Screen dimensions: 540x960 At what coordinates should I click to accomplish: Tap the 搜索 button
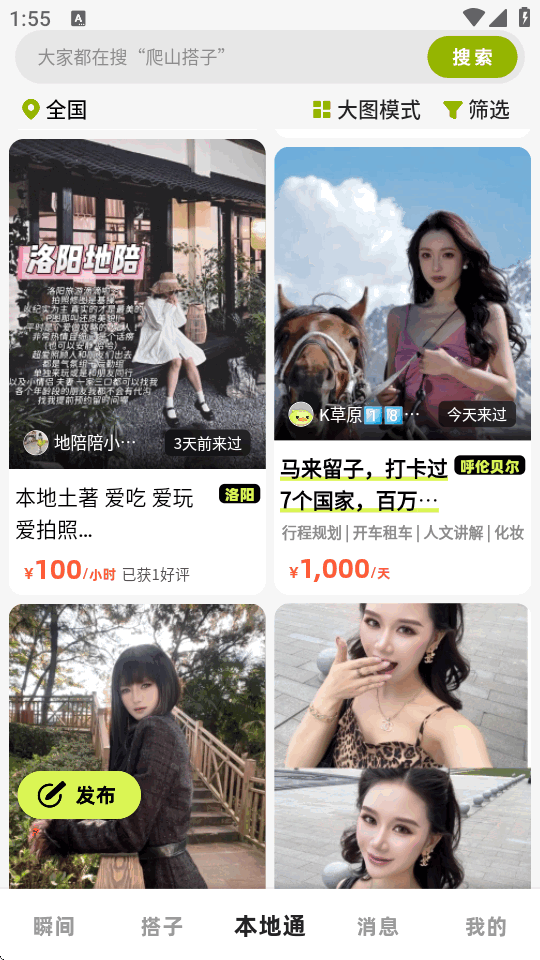click(x=472, y=57)
